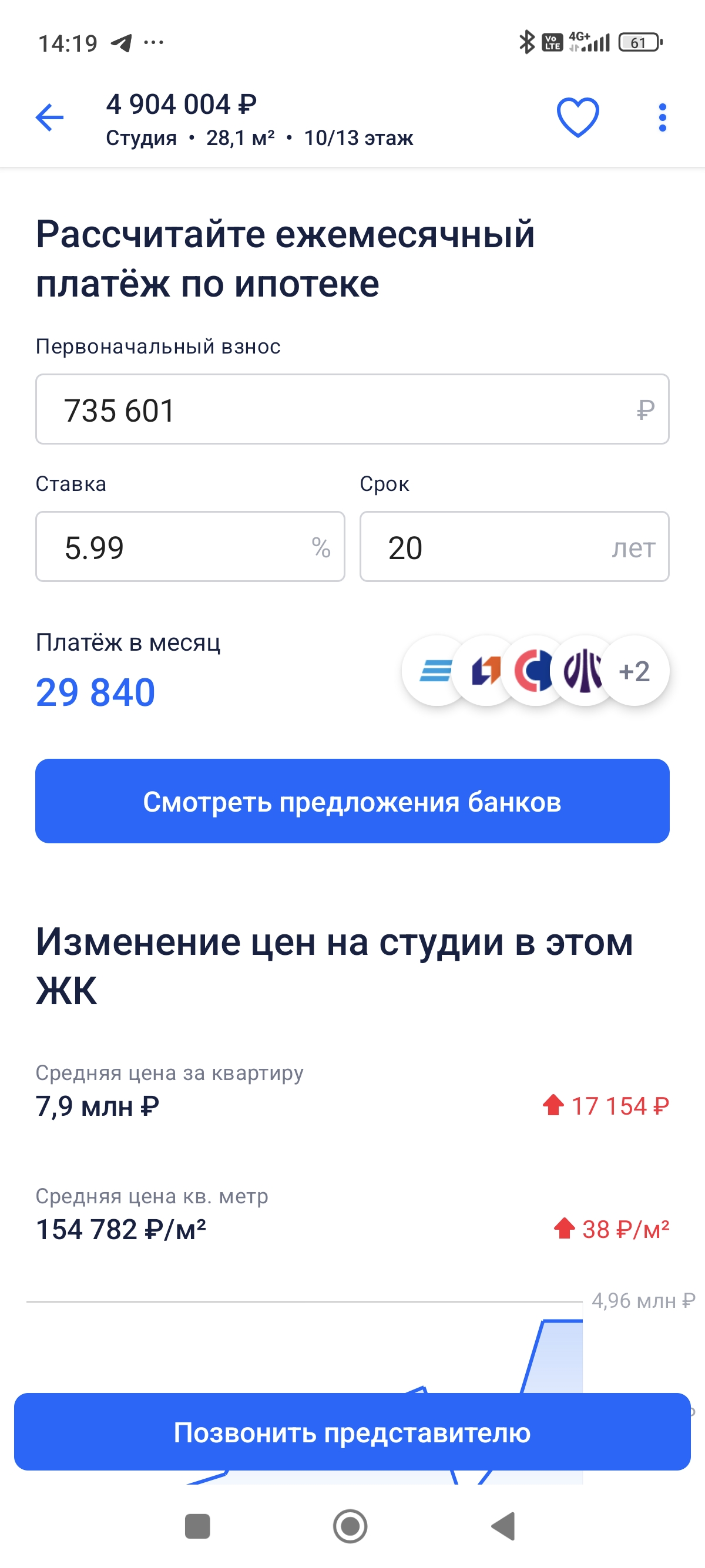
Task: Call the representative via Позвонить представителю
Action: pyautogui.click(x=352, y=1432)
